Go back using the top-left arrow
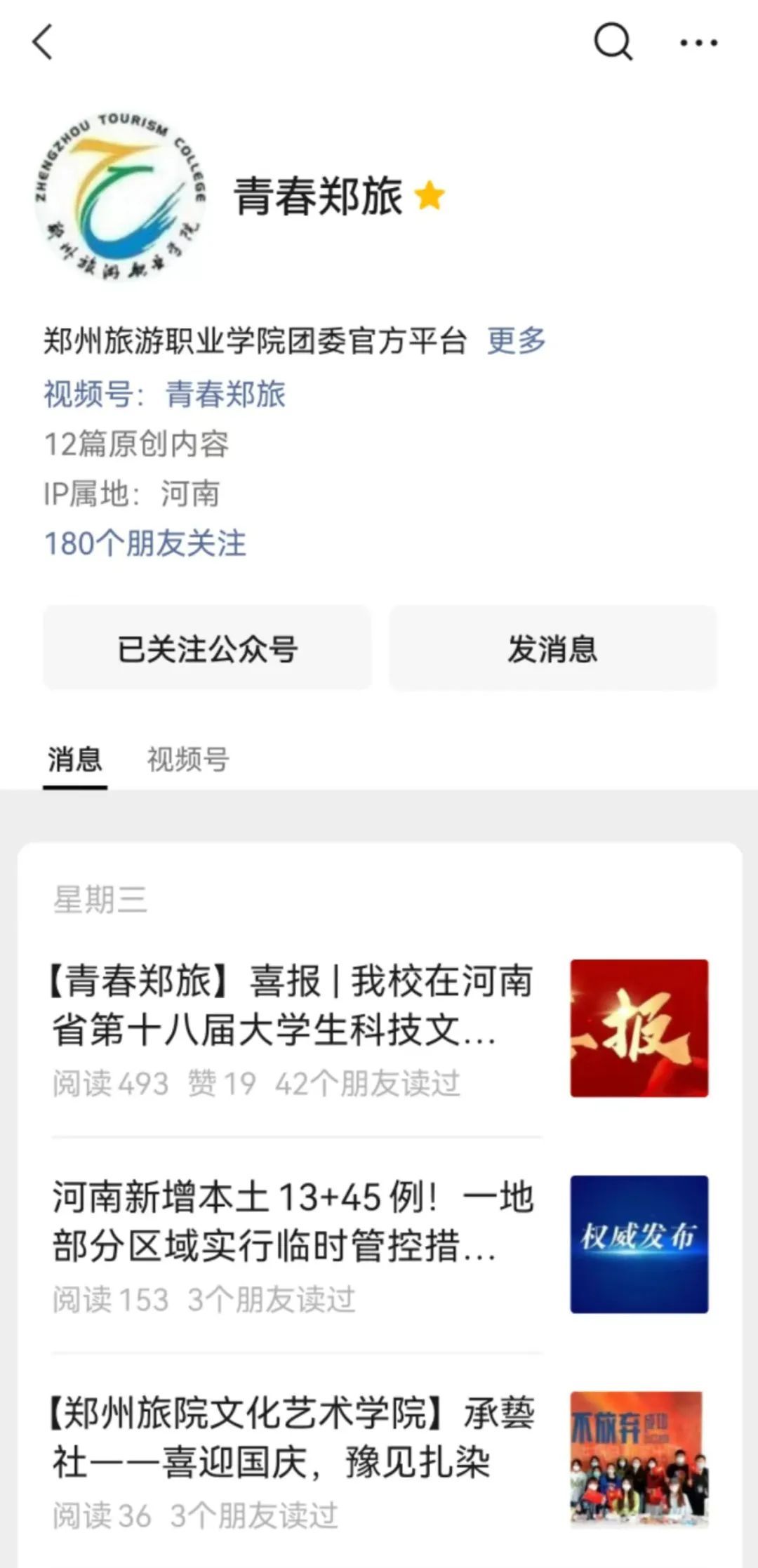This screenshot has width=758, height=1568. click(x=44, y=42)
